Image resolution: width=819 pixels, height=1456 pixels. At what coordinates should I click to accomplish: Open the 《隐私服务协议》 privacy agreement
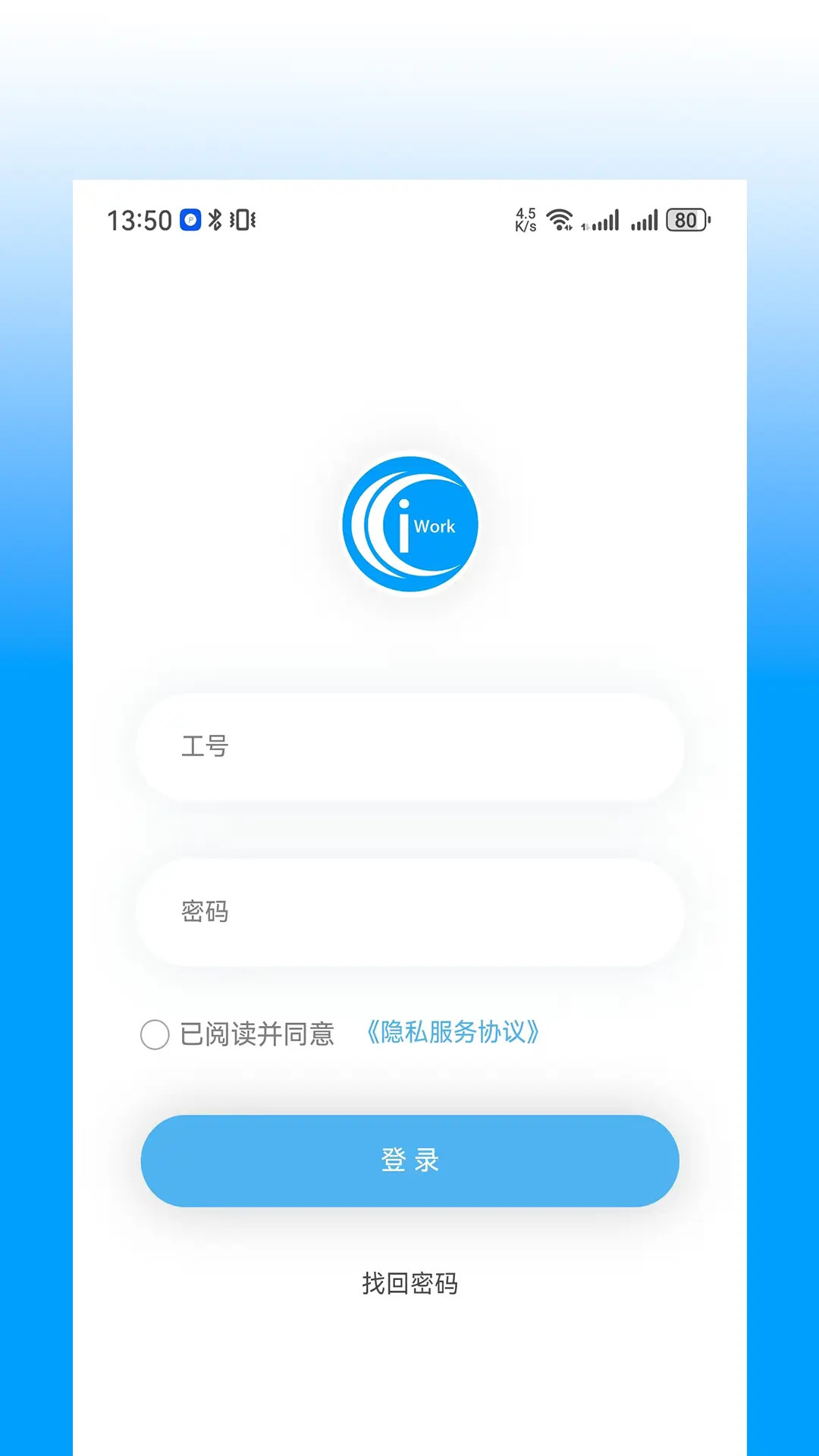click(x=453, y=1034)
